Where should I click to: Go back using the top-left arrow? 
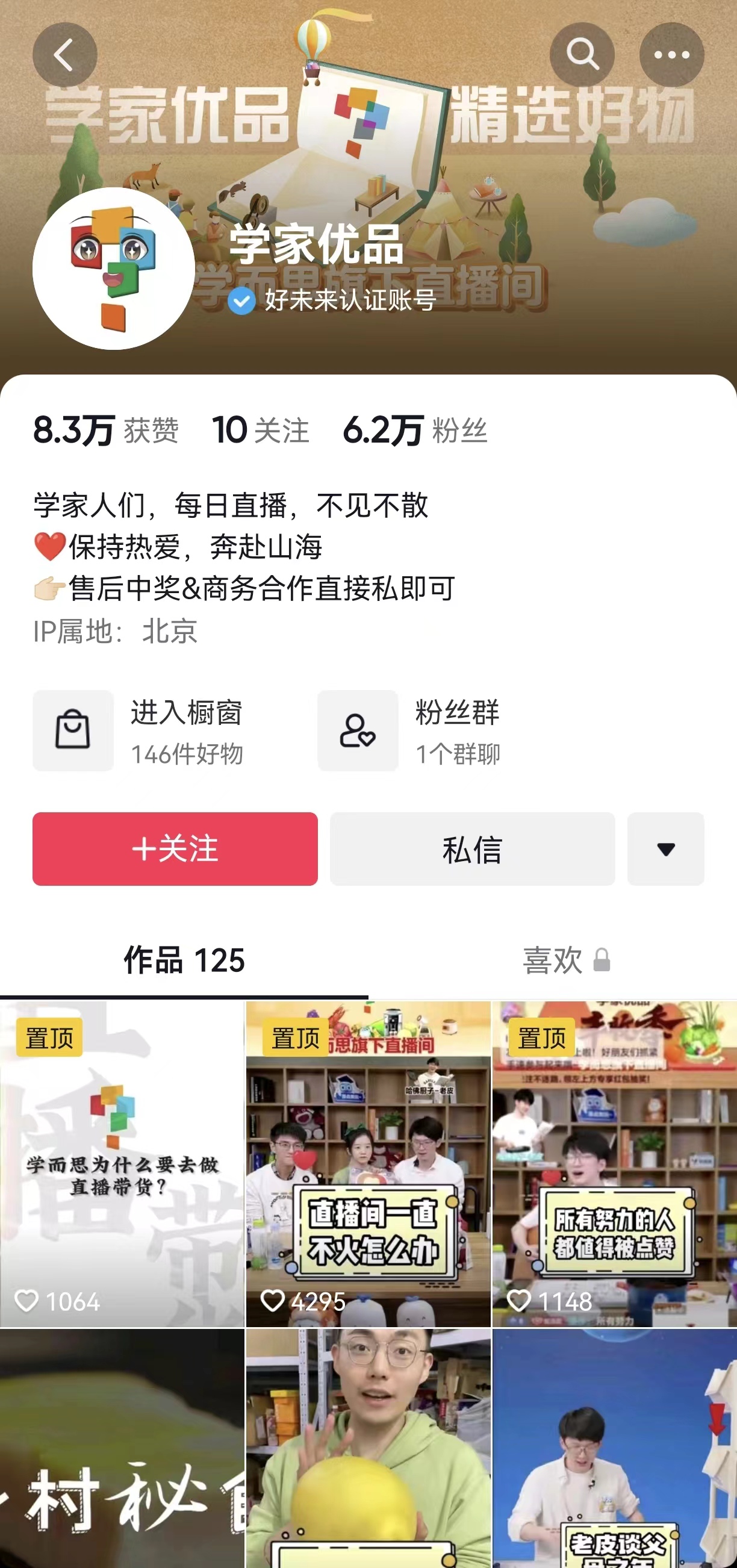click(64, 55)
